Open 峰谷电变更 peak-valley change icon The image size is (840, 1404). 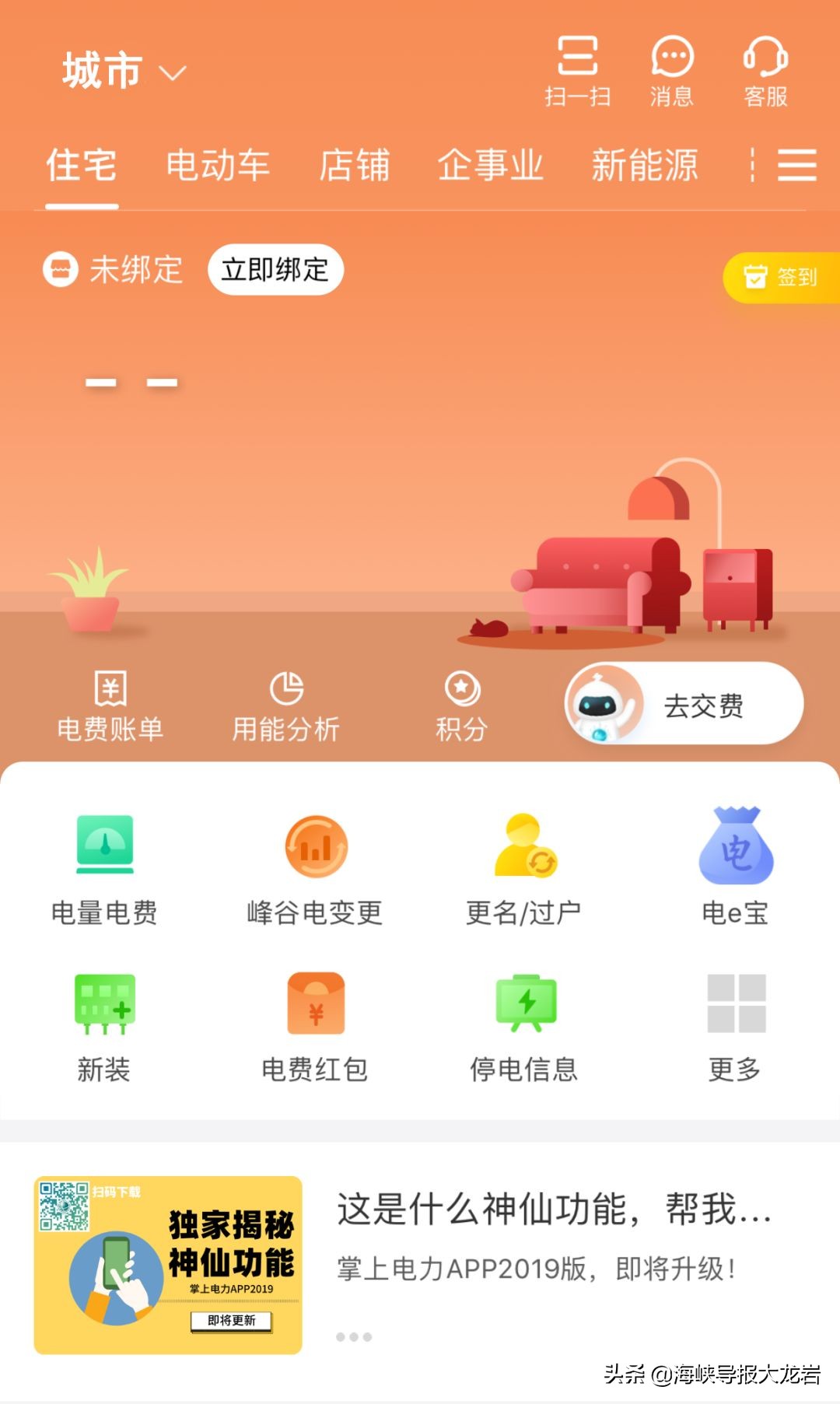314,863
